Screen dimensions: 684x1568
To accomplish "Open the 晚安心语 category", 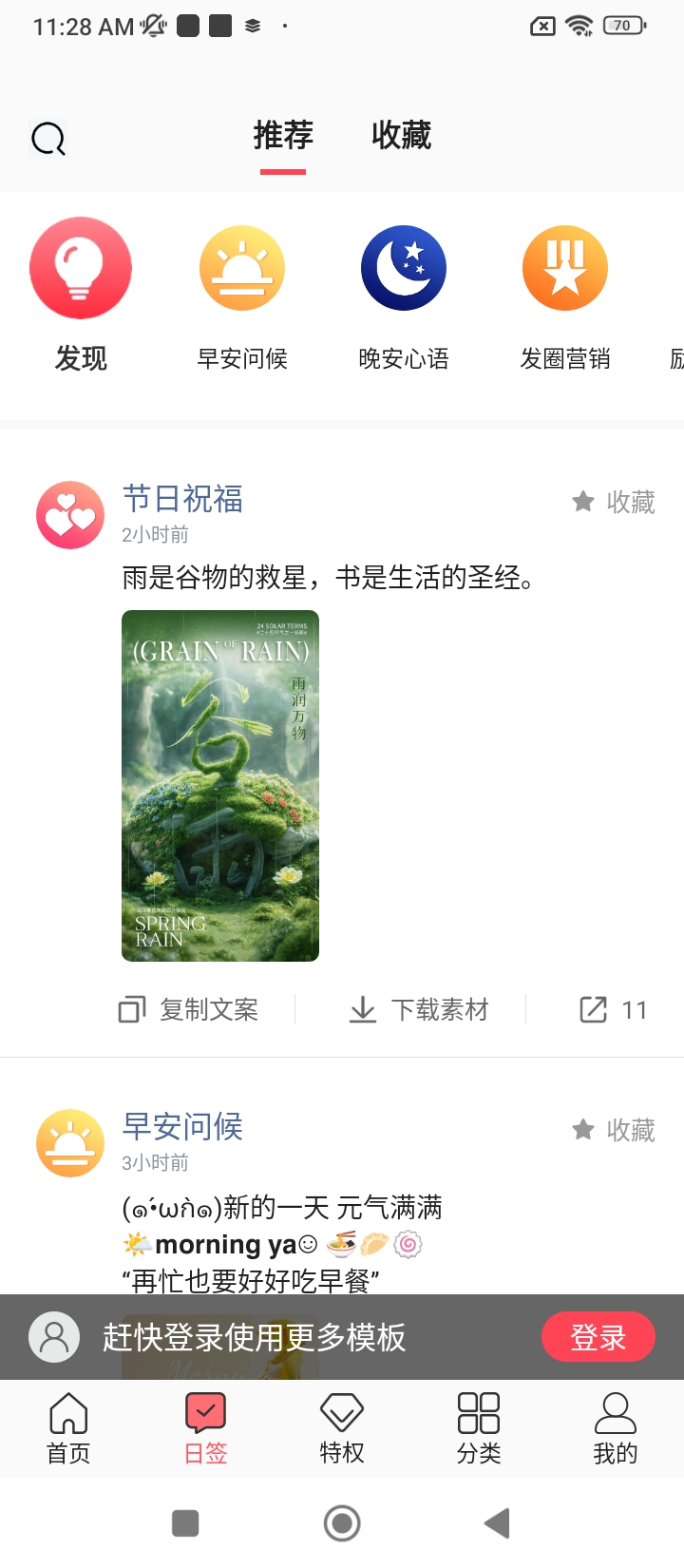I will pyautogui.click(x=404, y=269).
